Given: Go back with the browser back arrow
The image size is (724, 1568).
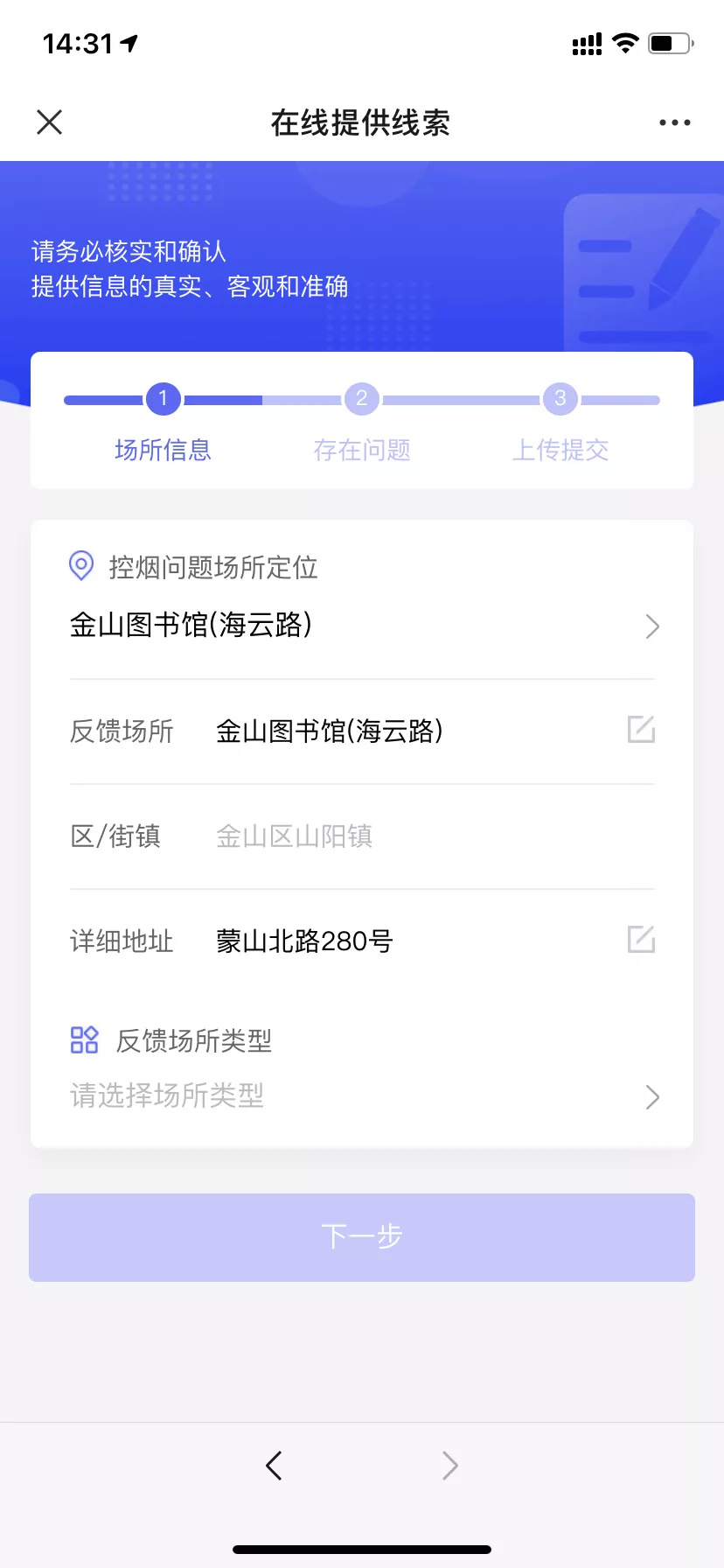Looking at the screenshot, I should (x=274, y=1465).
